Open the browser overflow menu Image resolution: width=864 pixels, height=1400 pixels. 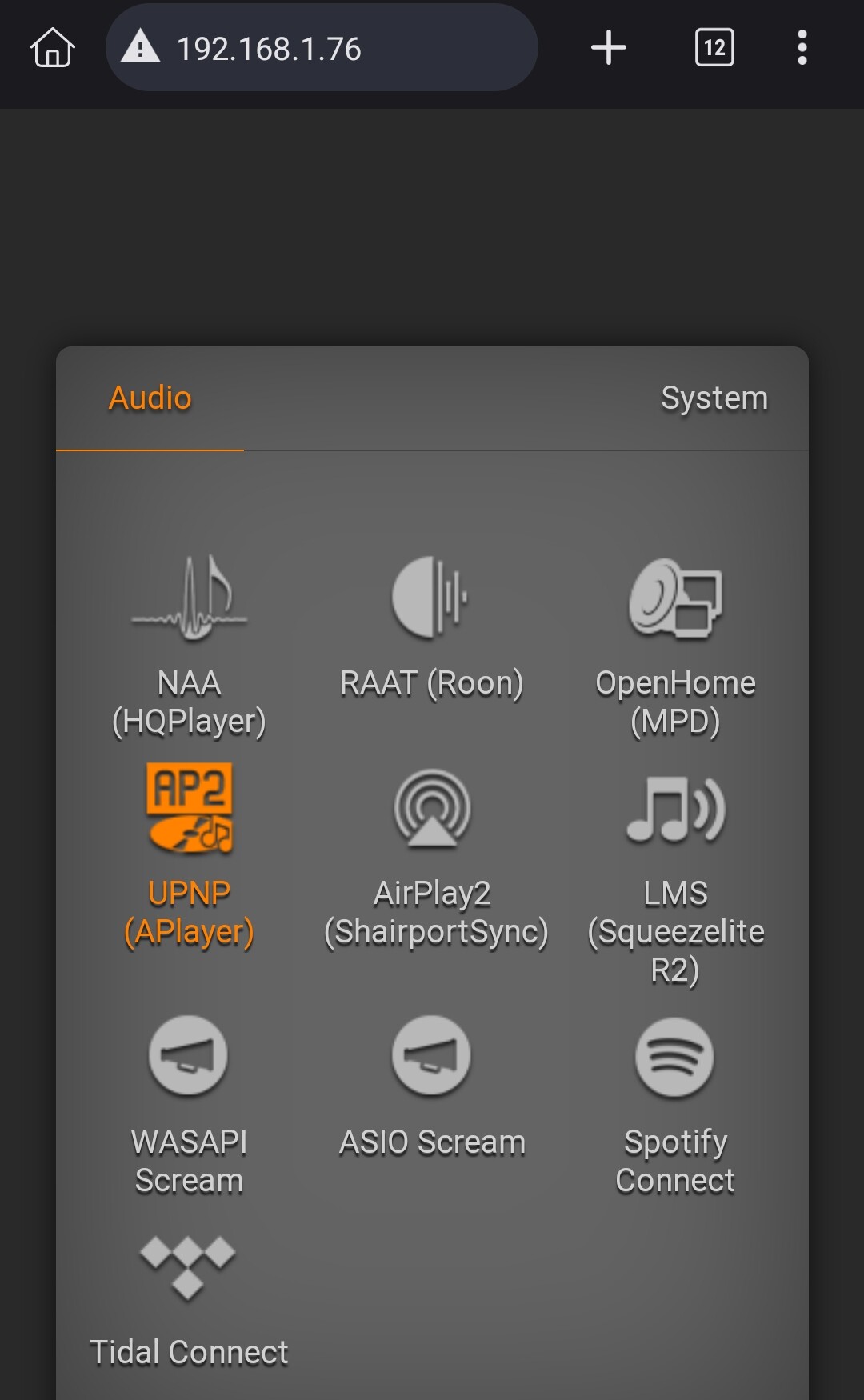tap(802, 47)
